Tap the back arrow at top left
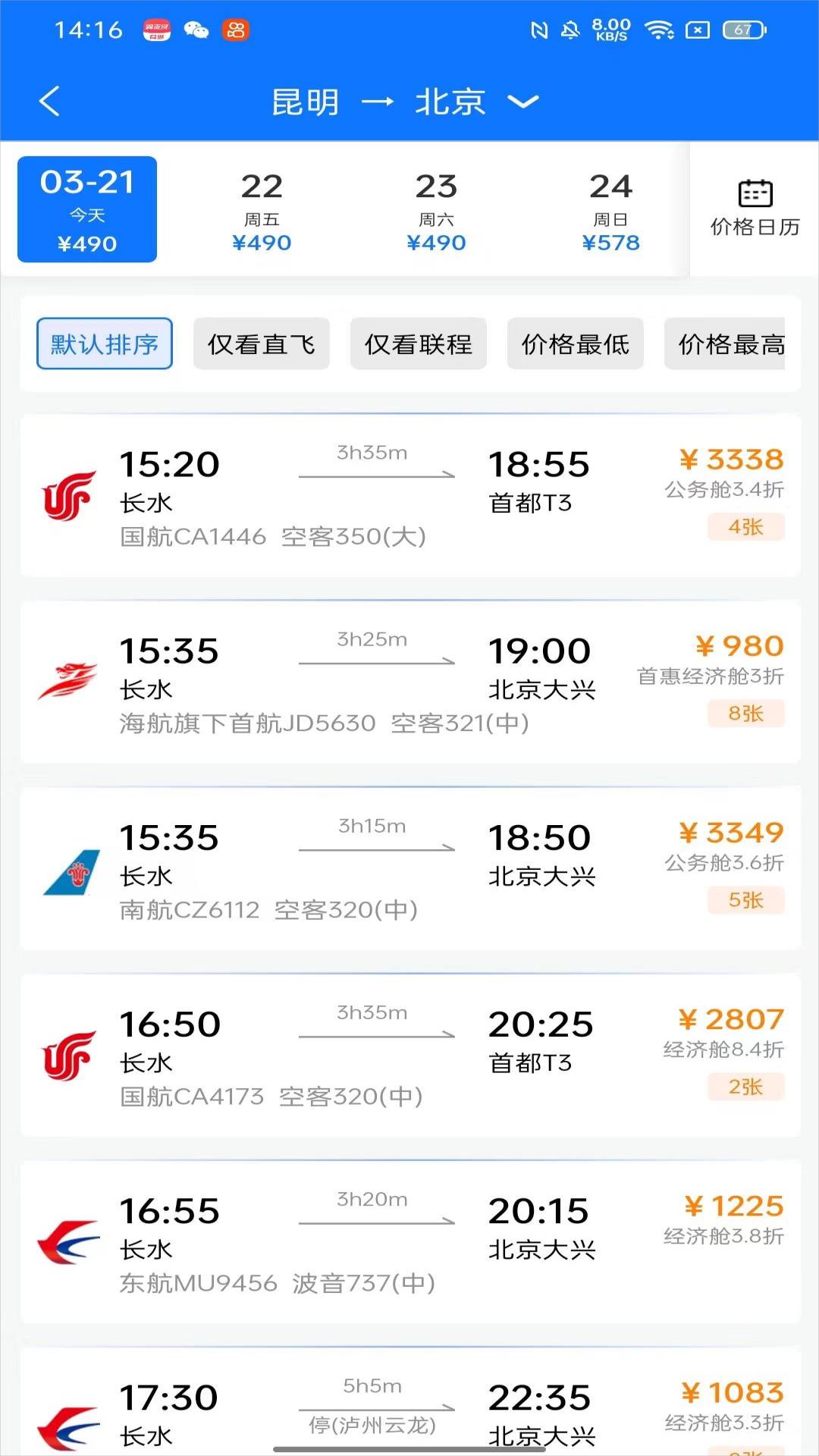Image resolution: width=819 pixels, height=1456 pixels. [49, 99]
